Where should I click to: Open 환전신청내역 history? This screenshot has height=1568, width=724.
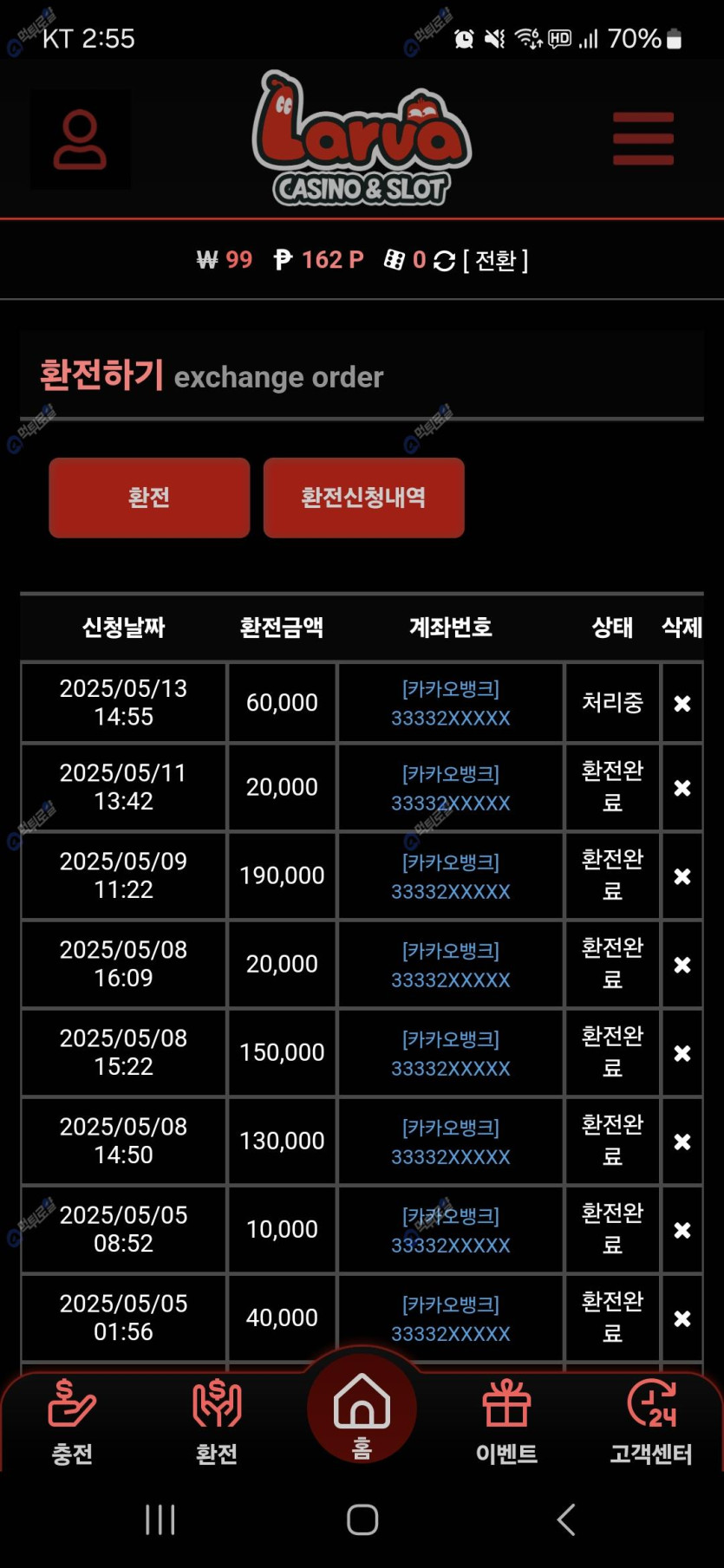[363, 498]
